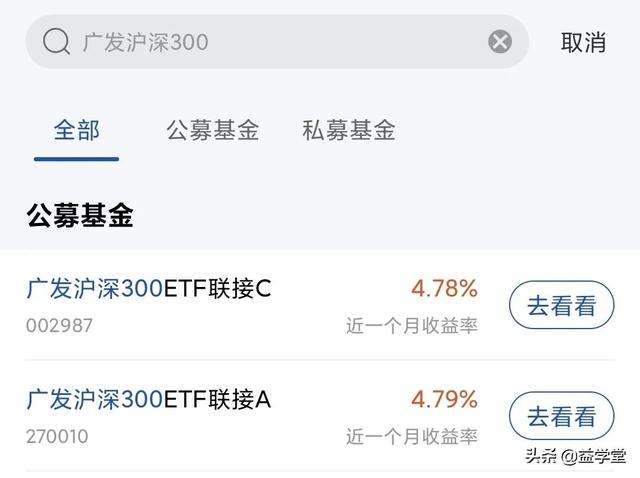Open fund 广发沪深300ETF联接C
The height and width of the screenshot is (478, 640).
(149, 289)
